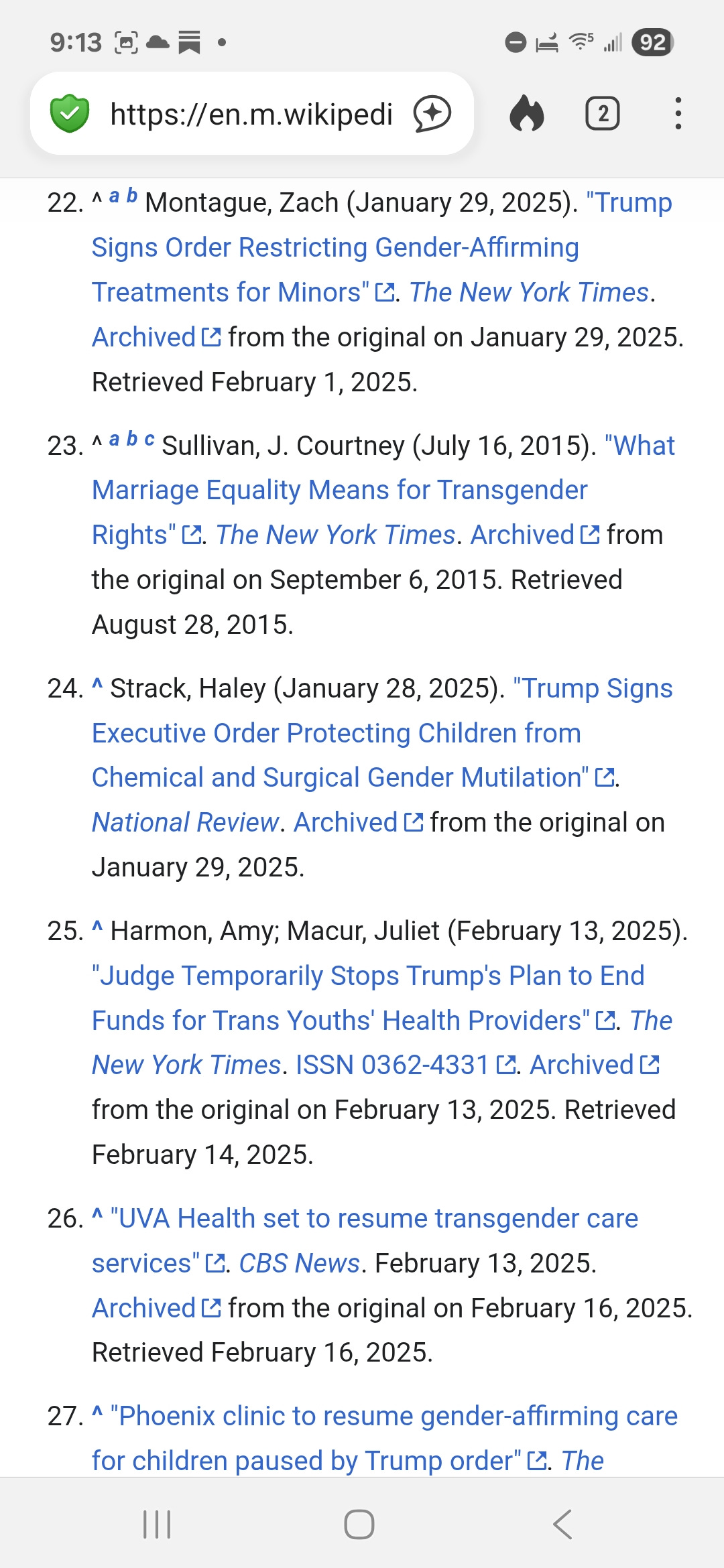Image resolution: width=724 pixels, height=1568 pixels.
Task: Open the tab switcher showing 2 tabs
Action: click(602, 113)
